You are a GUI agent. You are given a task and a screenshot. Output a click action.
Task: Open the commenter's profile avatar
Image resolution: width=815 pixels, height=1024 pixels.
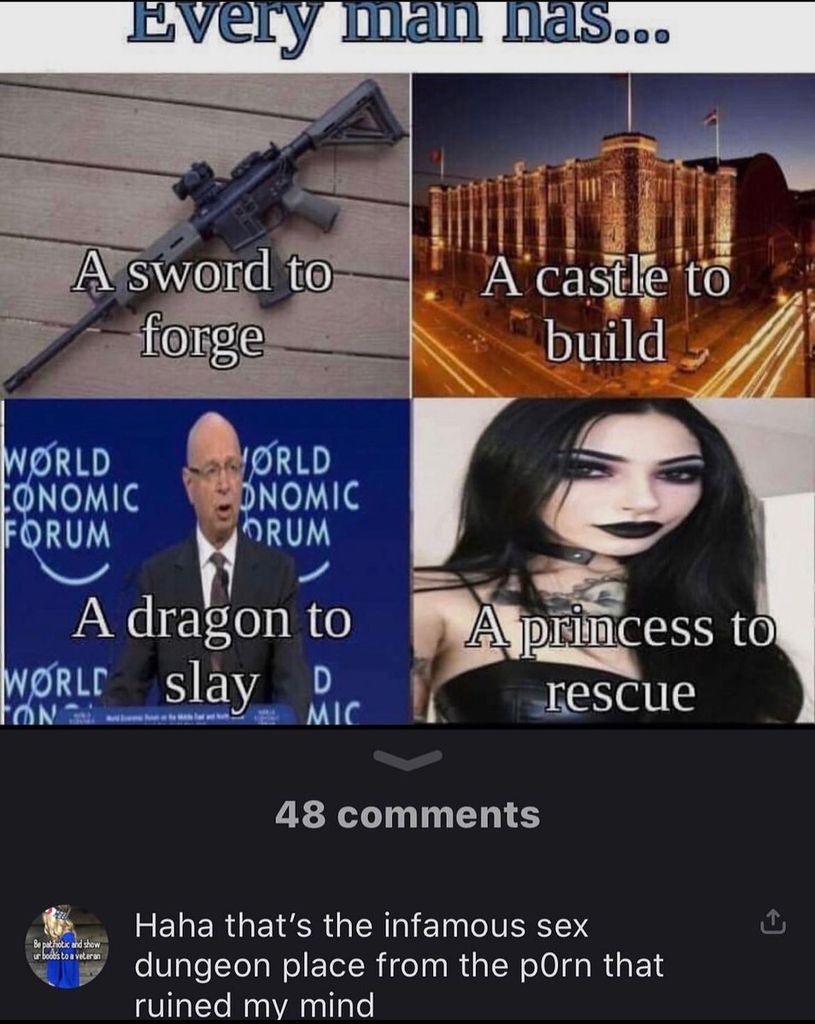(x=67, y=947)
